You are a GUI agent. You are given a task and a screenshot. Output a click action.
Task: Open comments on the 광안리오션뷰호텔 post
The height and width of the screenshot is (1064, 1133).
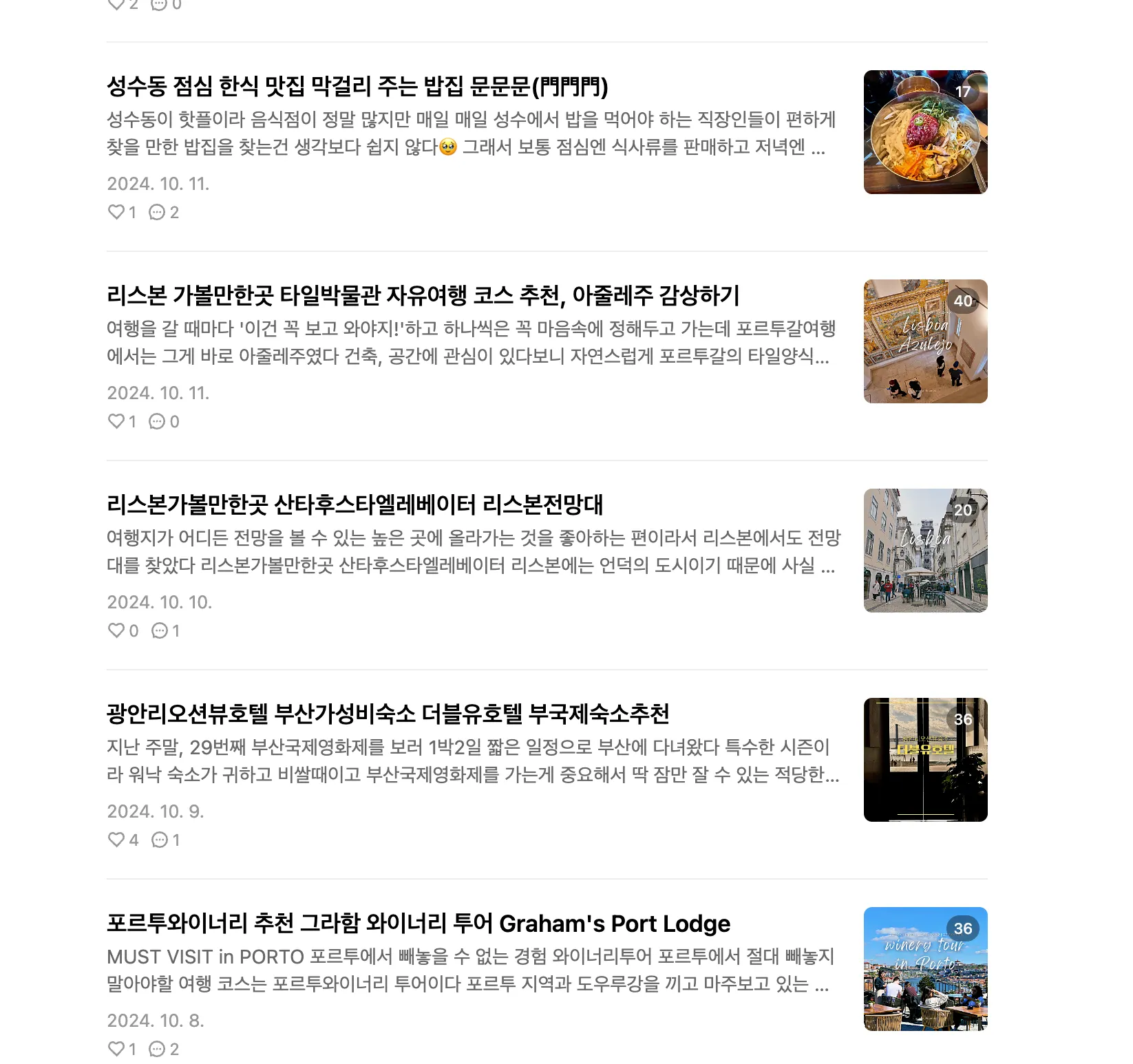pyautogui.click(x=159, y=840)
